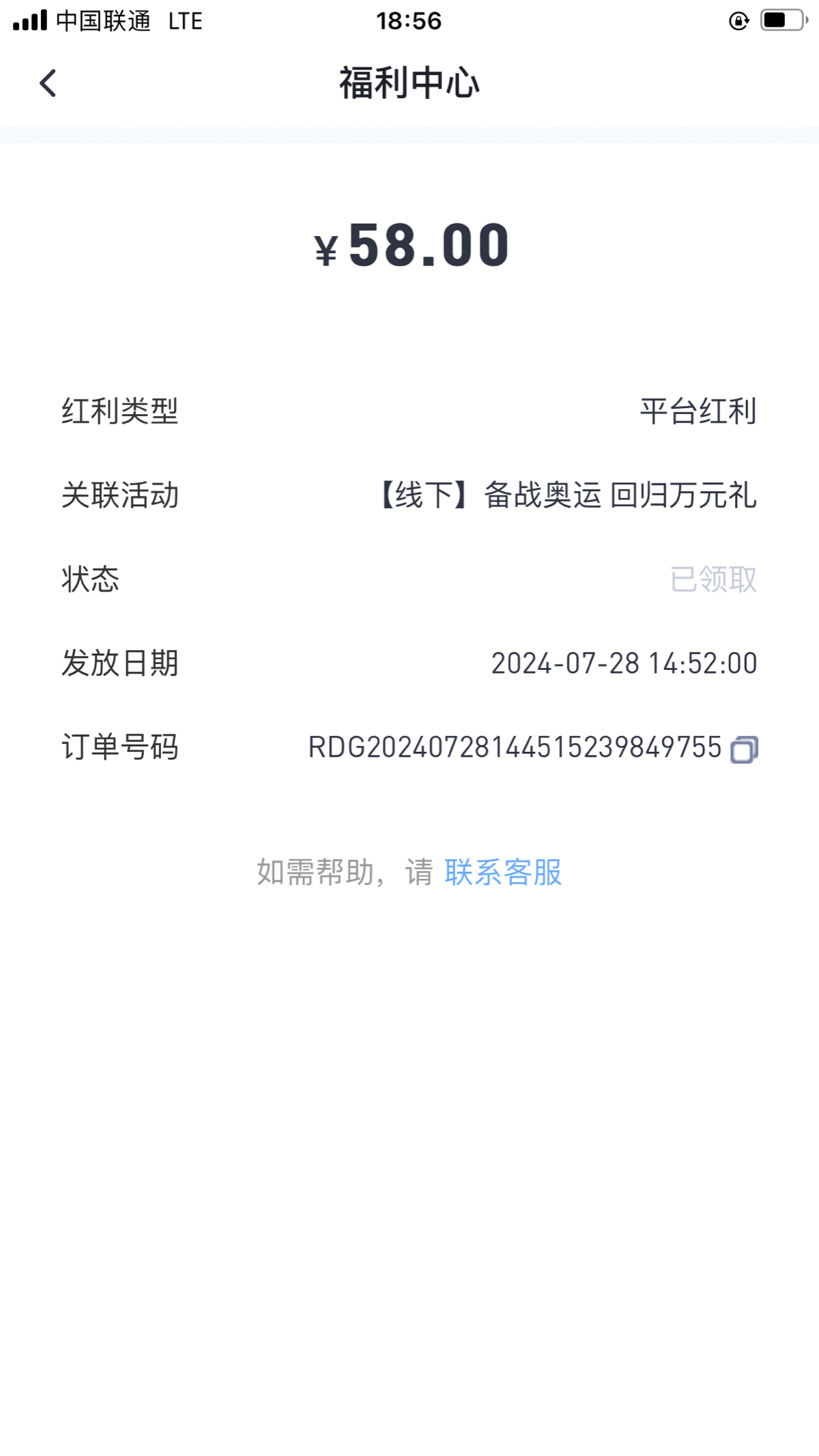
Task: Open the 联系客服 support link
Action: click(x=503, y=872)
